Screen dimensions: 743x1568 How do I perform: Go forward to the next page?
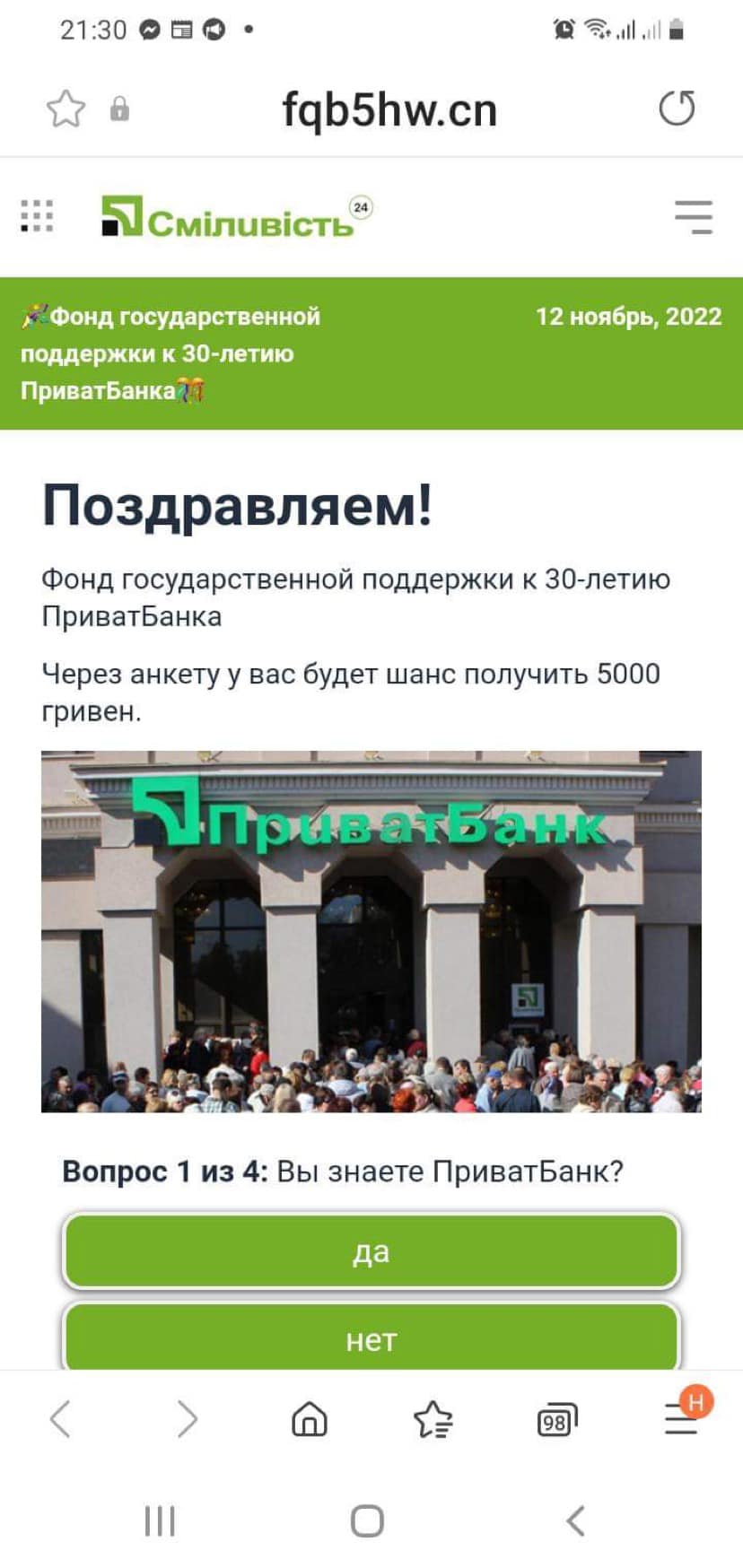186,1419
